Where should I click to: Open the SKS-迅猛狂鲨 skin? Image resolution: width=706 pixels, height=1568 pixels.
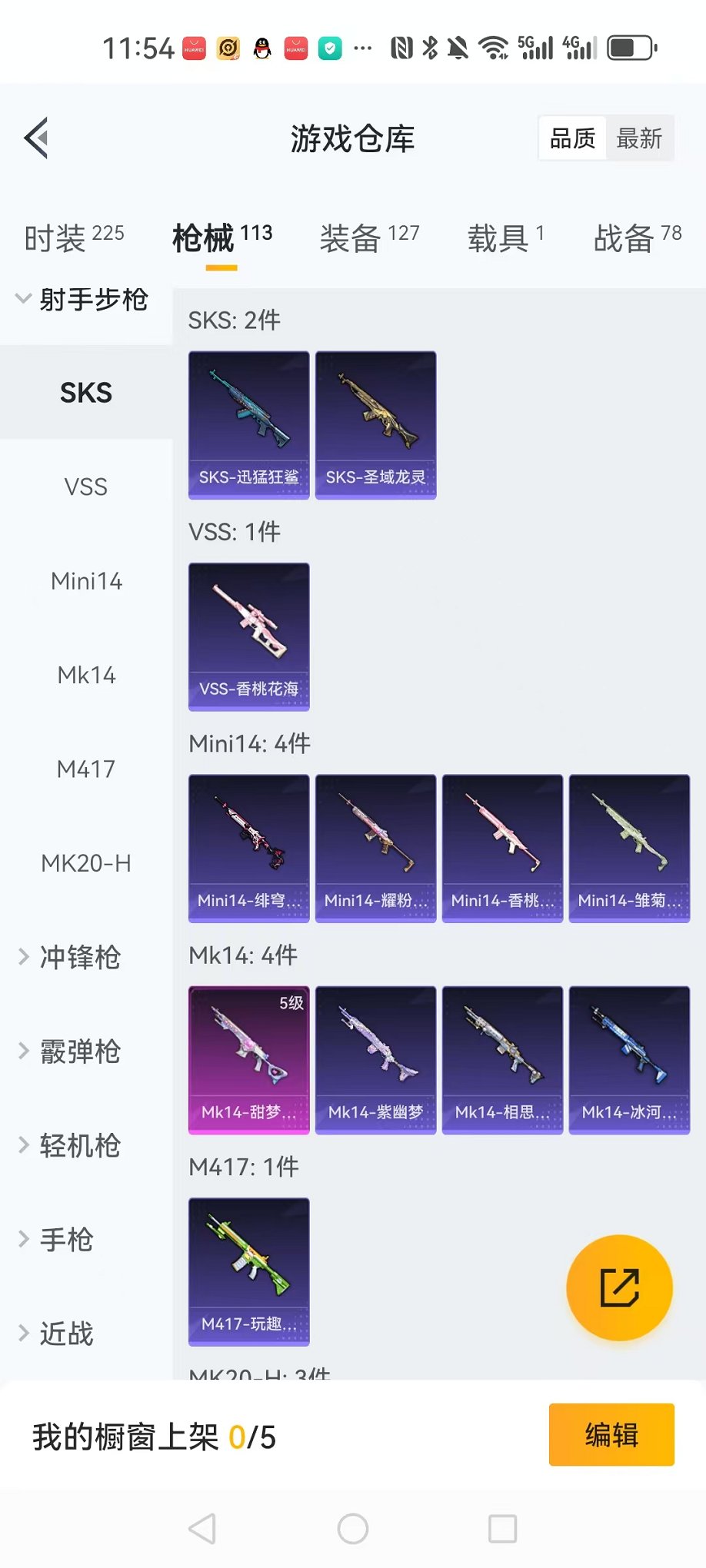(249, 425)
